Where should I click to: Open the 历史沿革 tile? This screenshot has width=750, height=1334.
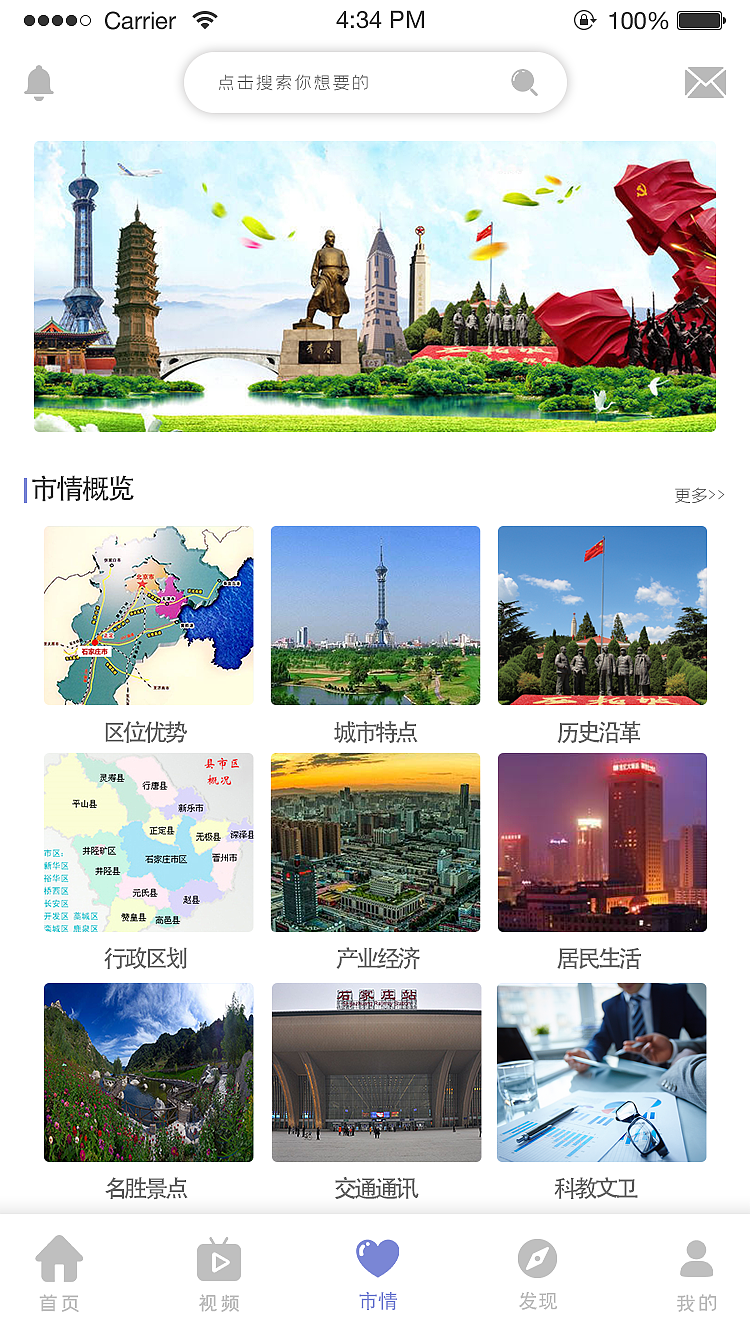[x=602, y=616]
